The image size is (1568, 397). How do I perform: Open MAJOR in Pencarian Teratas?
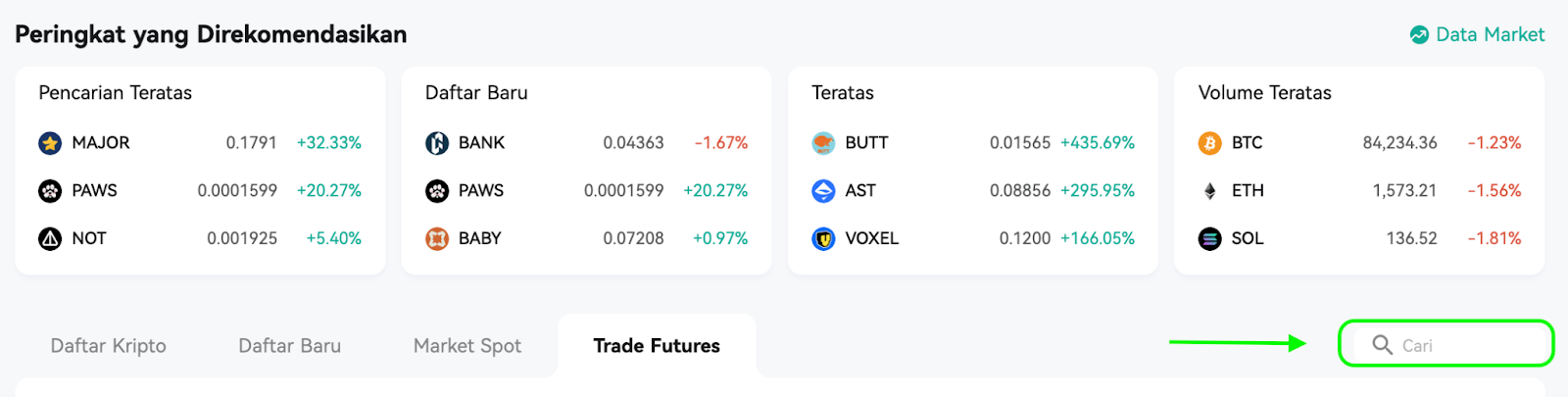(x=200, y=143)
